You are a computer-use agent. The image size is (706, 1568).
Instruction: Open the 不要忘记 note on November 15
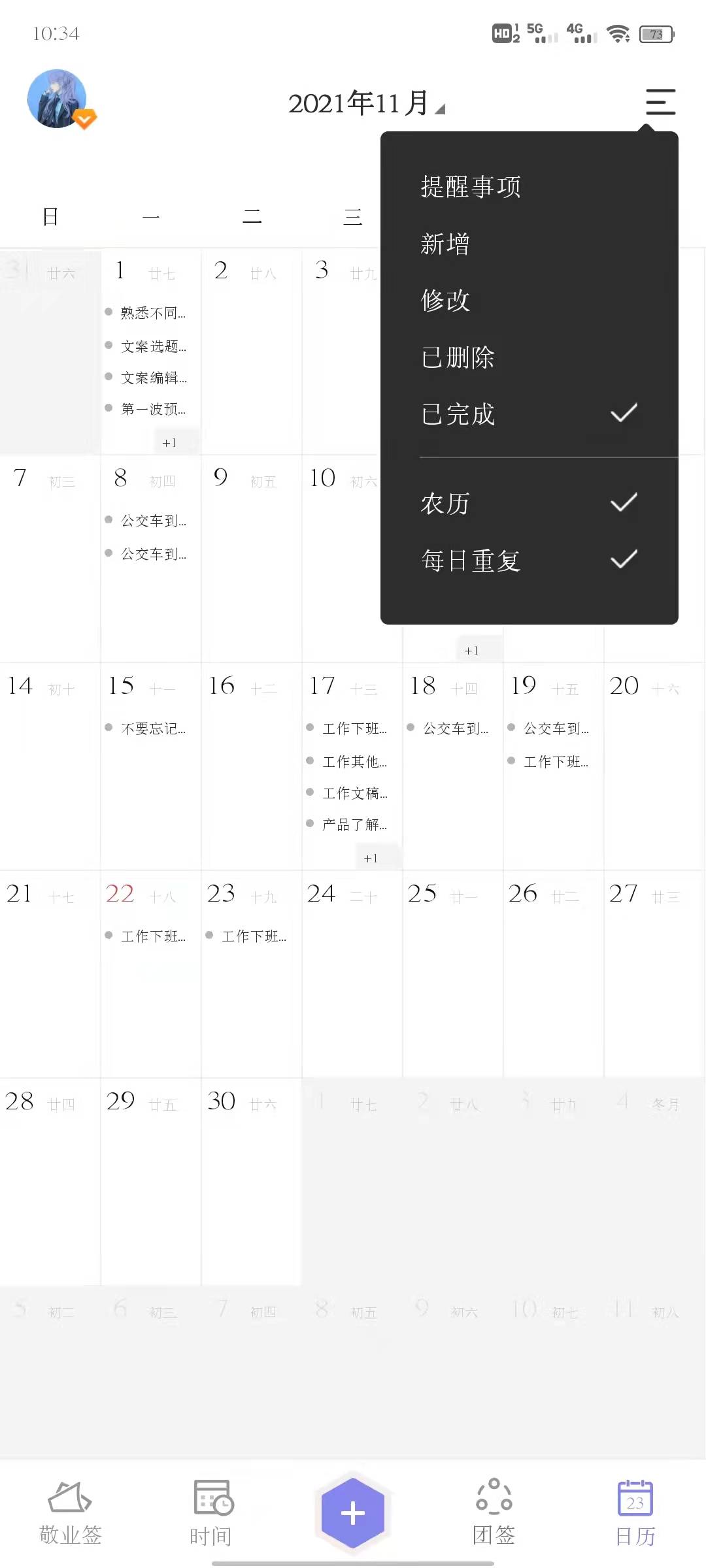point(153,728)
